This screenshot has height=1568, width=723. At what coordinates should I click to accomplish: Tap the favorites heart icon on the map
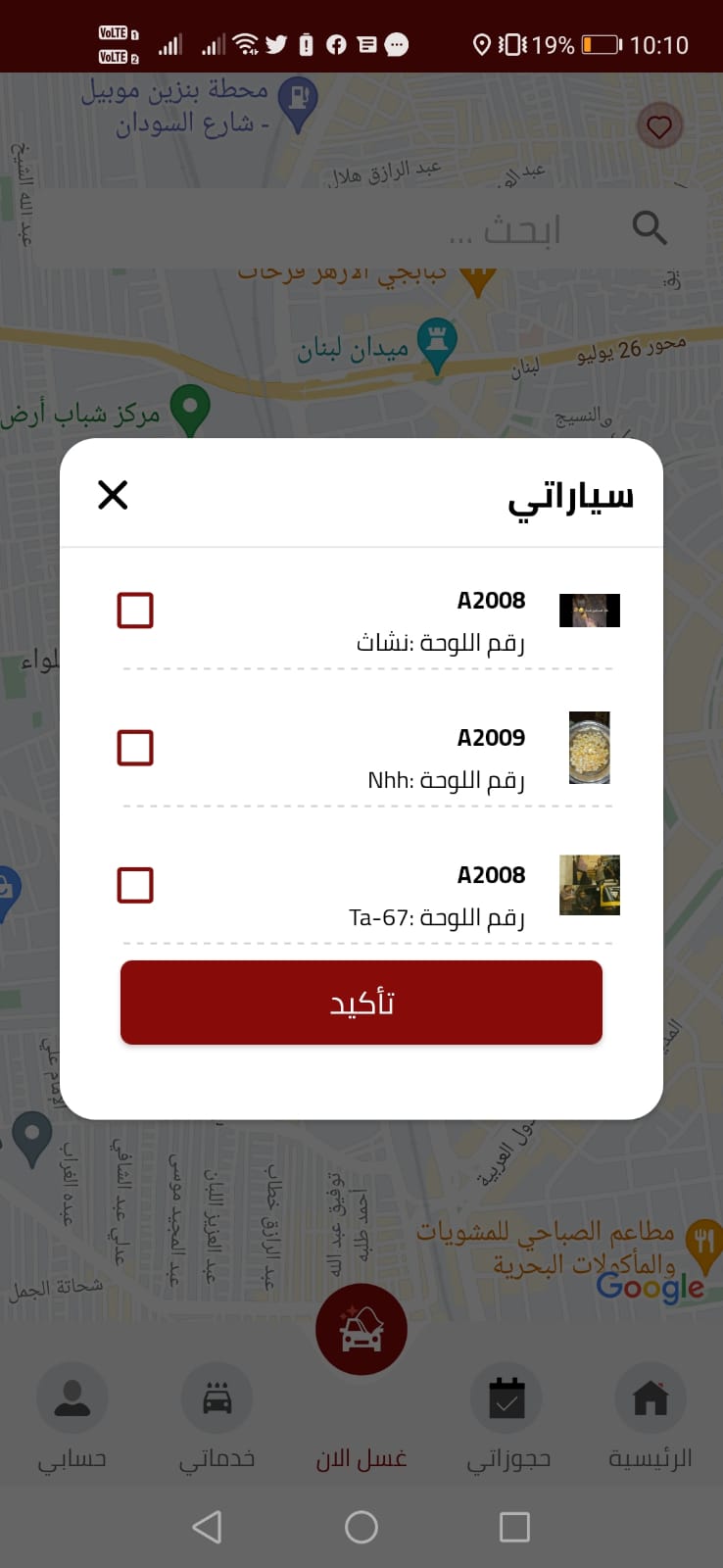(658, 125)
